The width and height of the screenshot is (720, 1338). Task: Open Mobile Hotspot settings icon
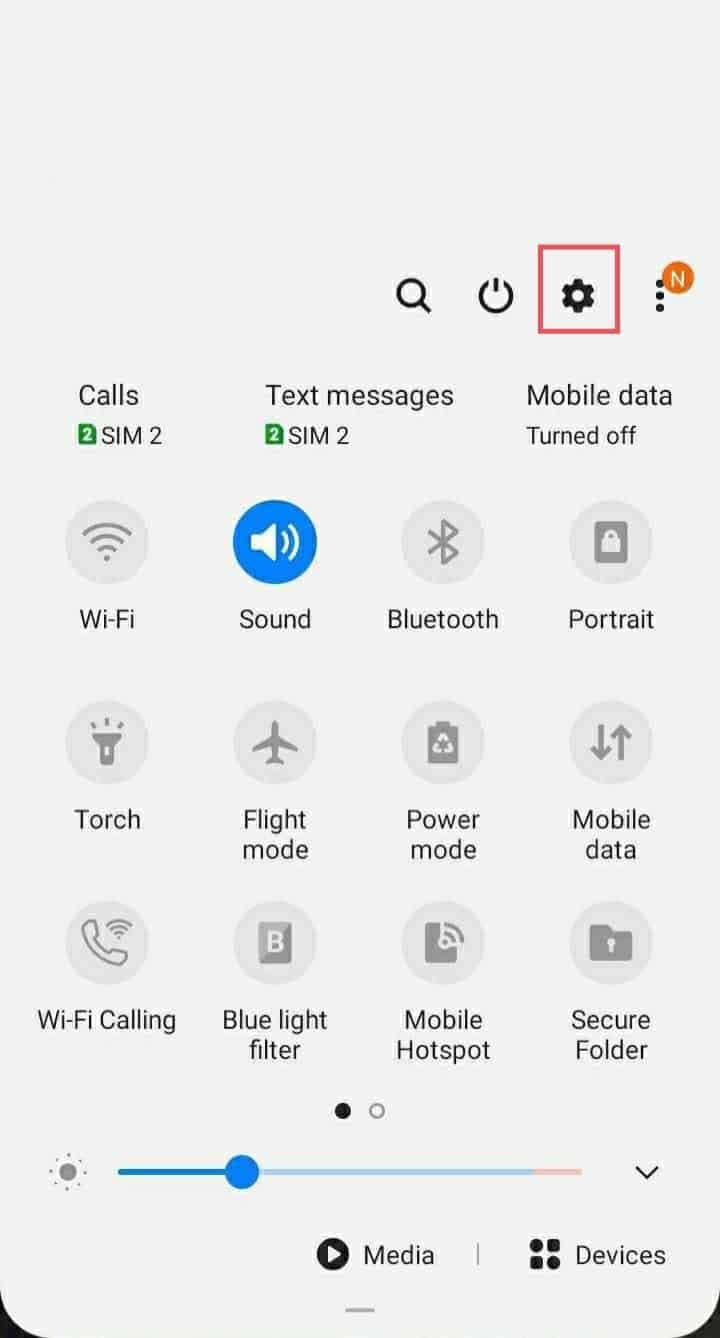point(443,942)
